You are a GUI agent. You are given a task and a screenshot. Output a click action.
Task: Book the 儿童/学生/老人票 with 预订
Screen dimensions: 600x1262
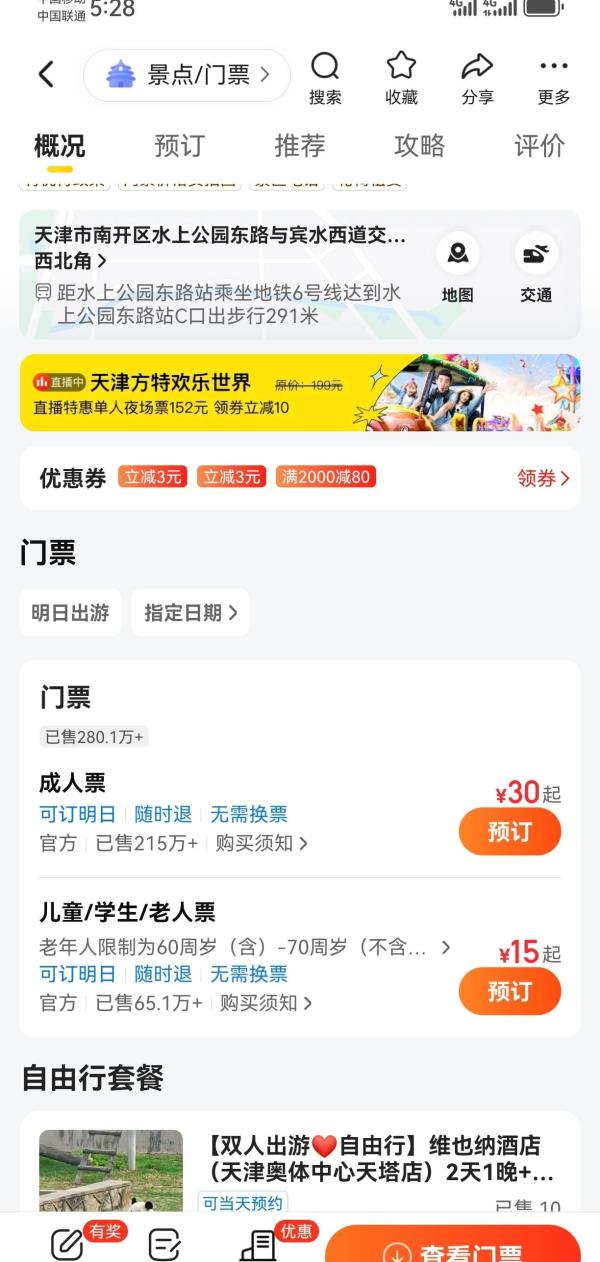[510, 991]
